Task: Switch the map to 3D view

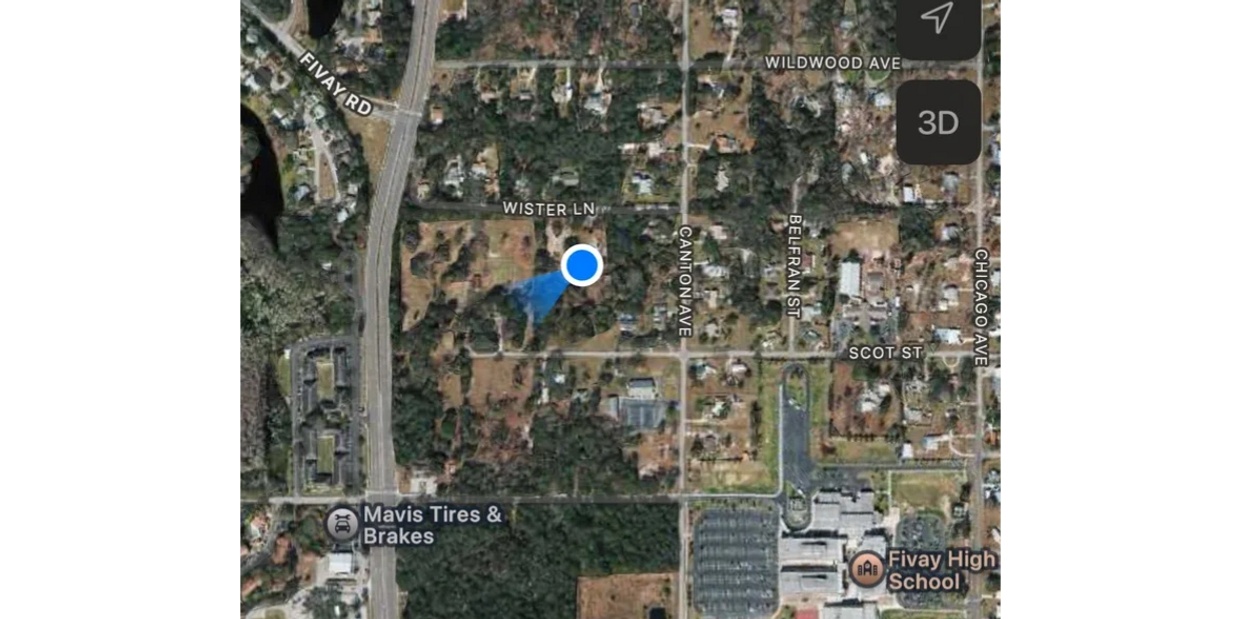Action: (938, 122)
